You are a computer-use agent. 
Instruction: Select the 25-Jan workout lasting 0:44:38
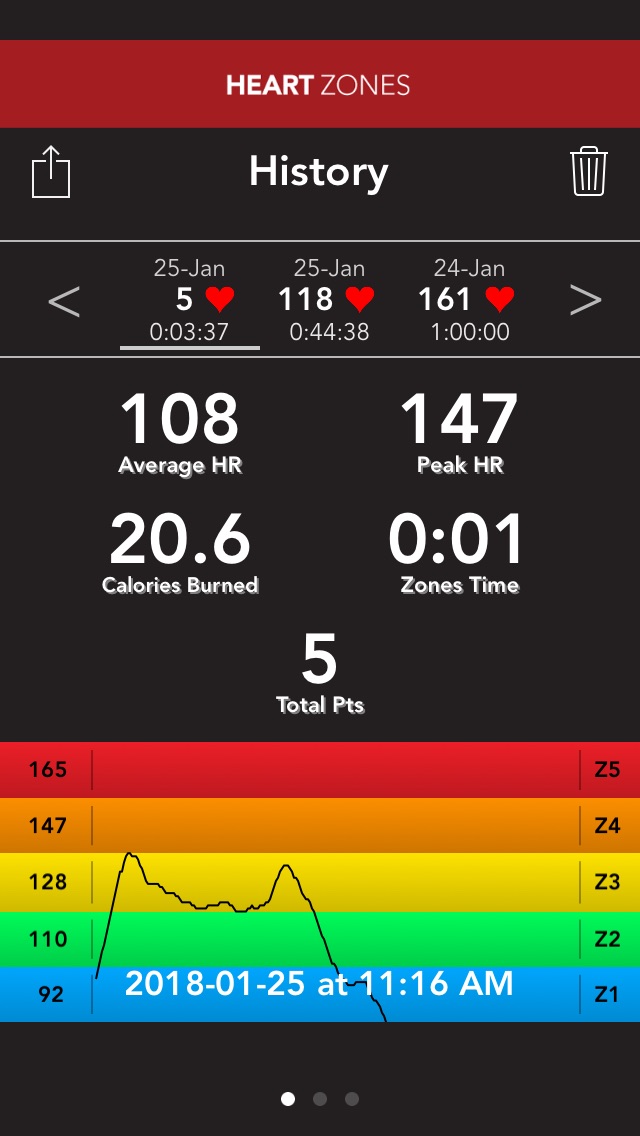pyautogui.click(x=329, y=300)
